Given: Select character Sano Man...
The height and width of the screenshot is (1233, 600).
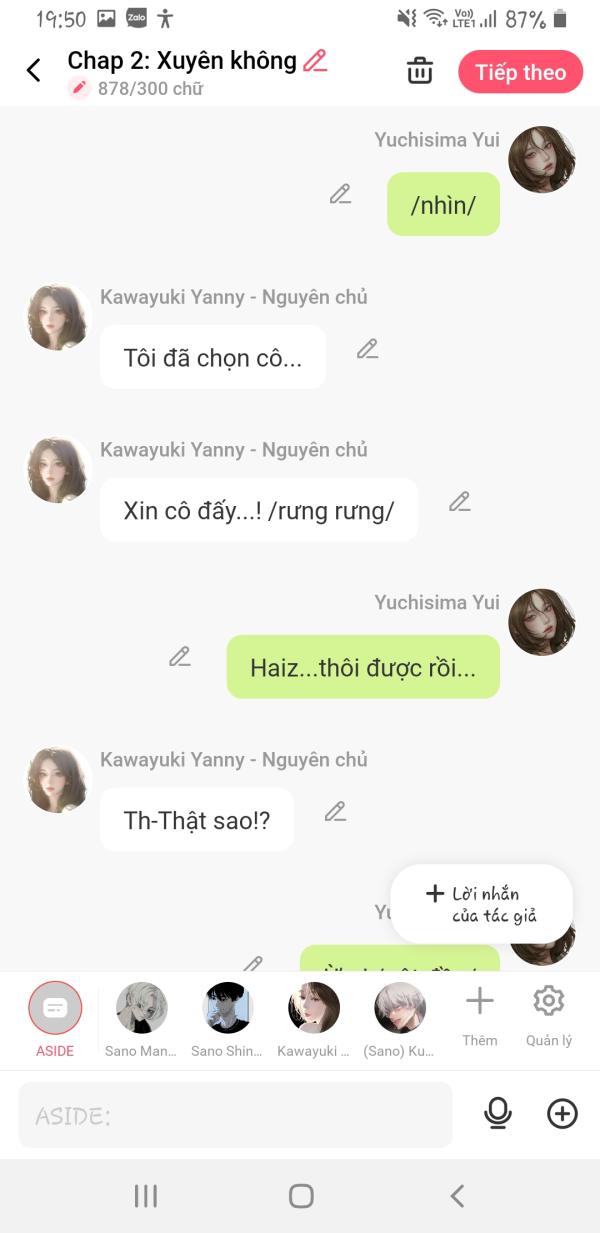Looking at the screenshot, I should 141,1018.
